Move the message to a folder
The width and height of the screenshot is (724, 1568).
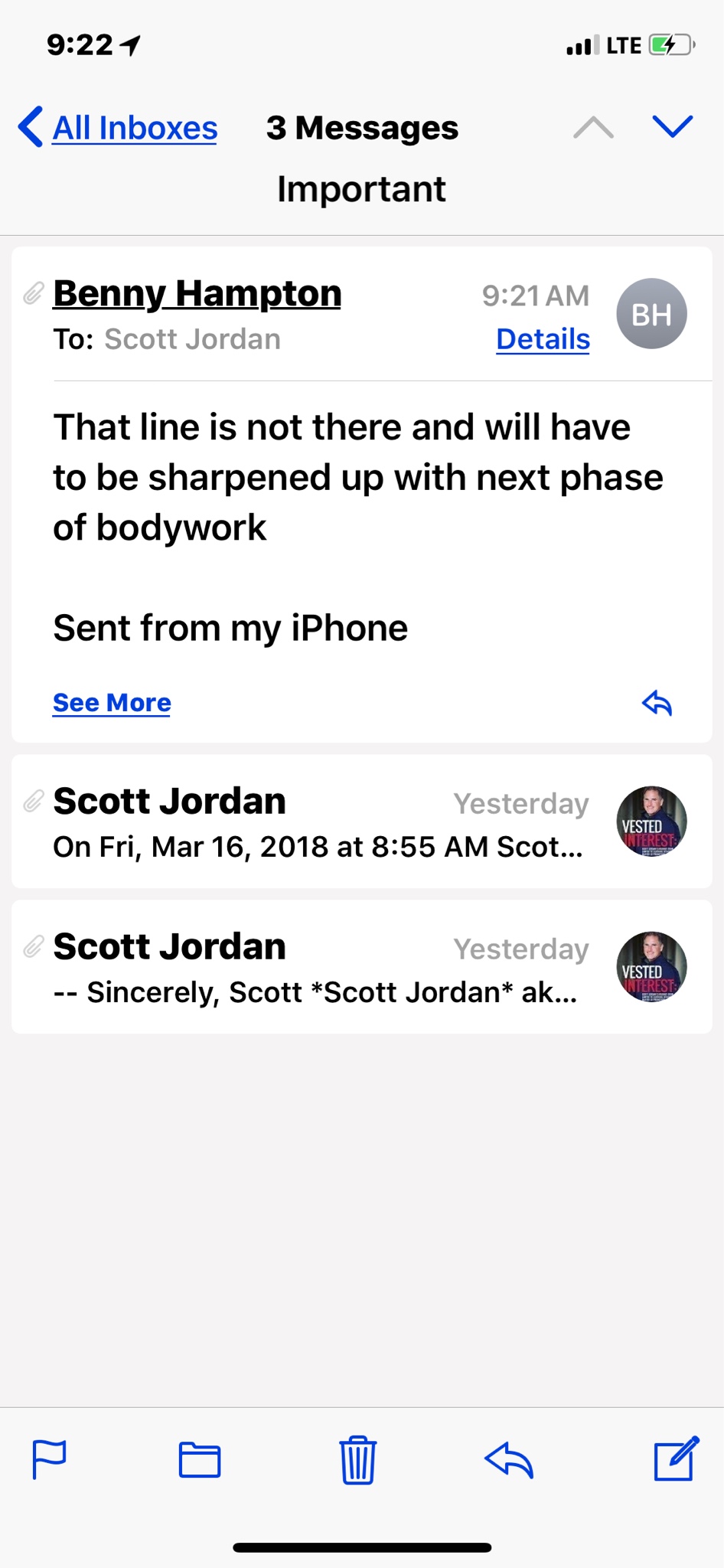click(200, 1459)
